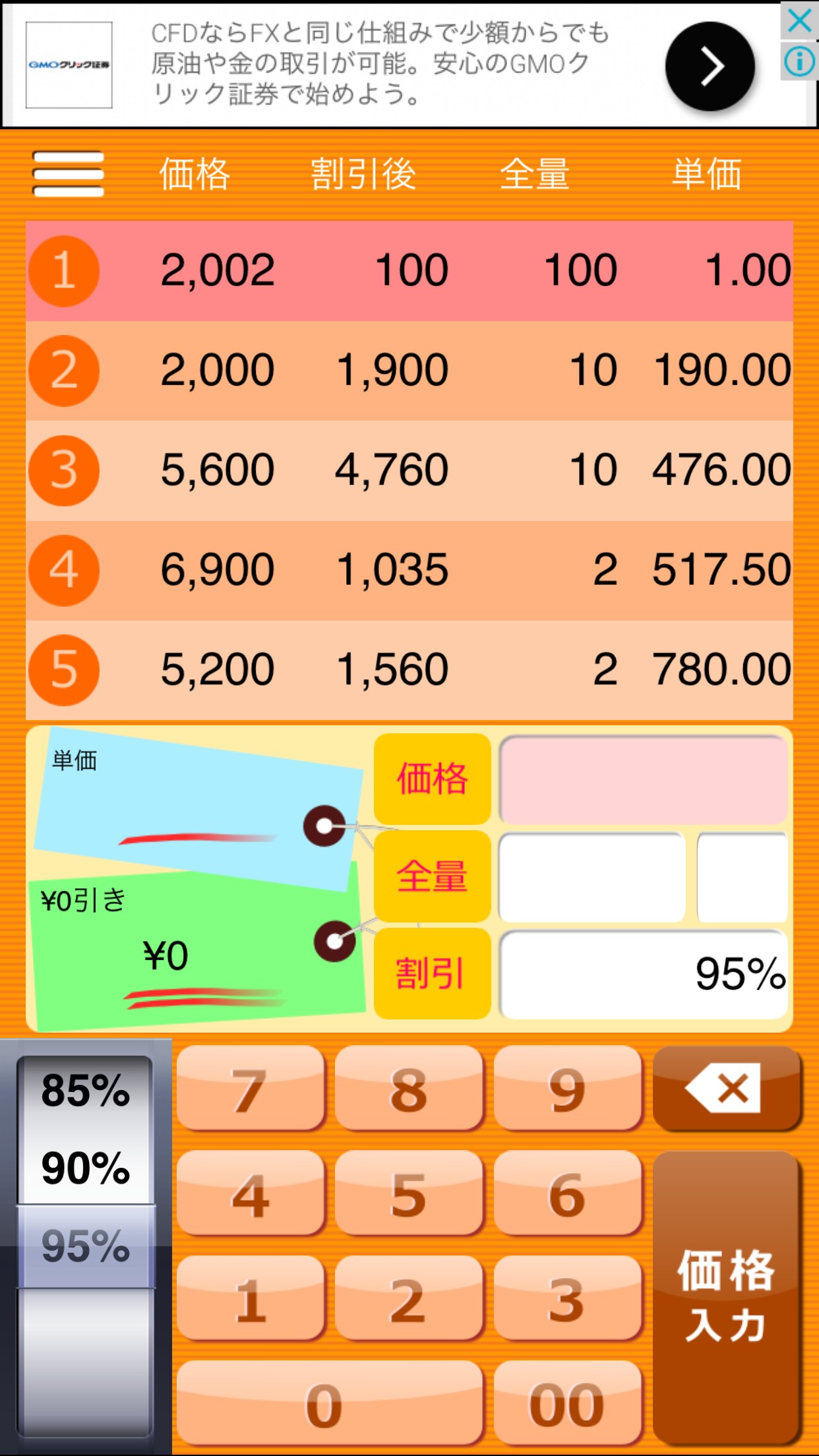Confirm with the 価格入力 button
This screenshot has width=819, height=1456.
click(x=727, y=1298)
